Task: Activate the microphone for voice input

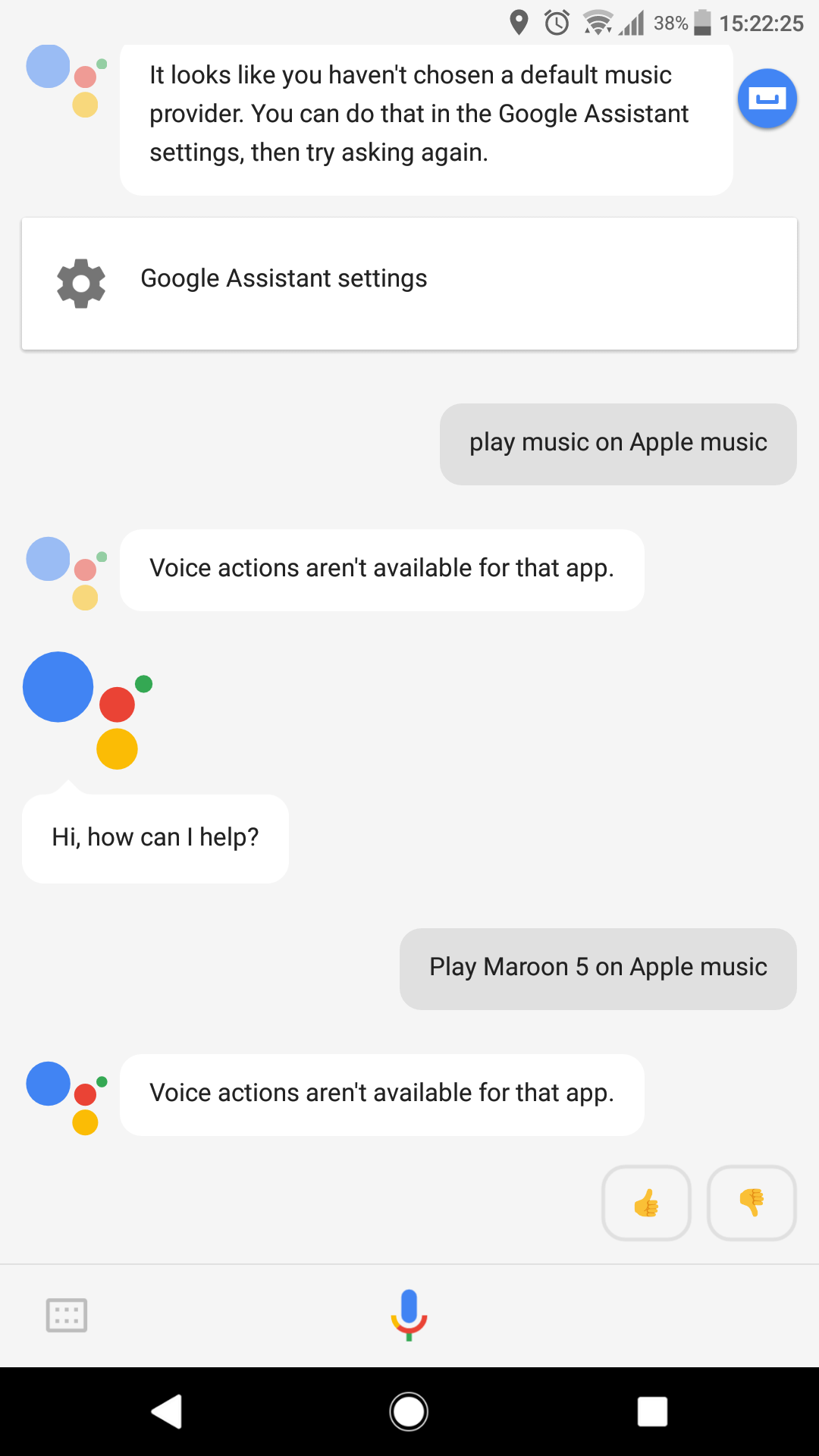Action: pos(409,1314)
